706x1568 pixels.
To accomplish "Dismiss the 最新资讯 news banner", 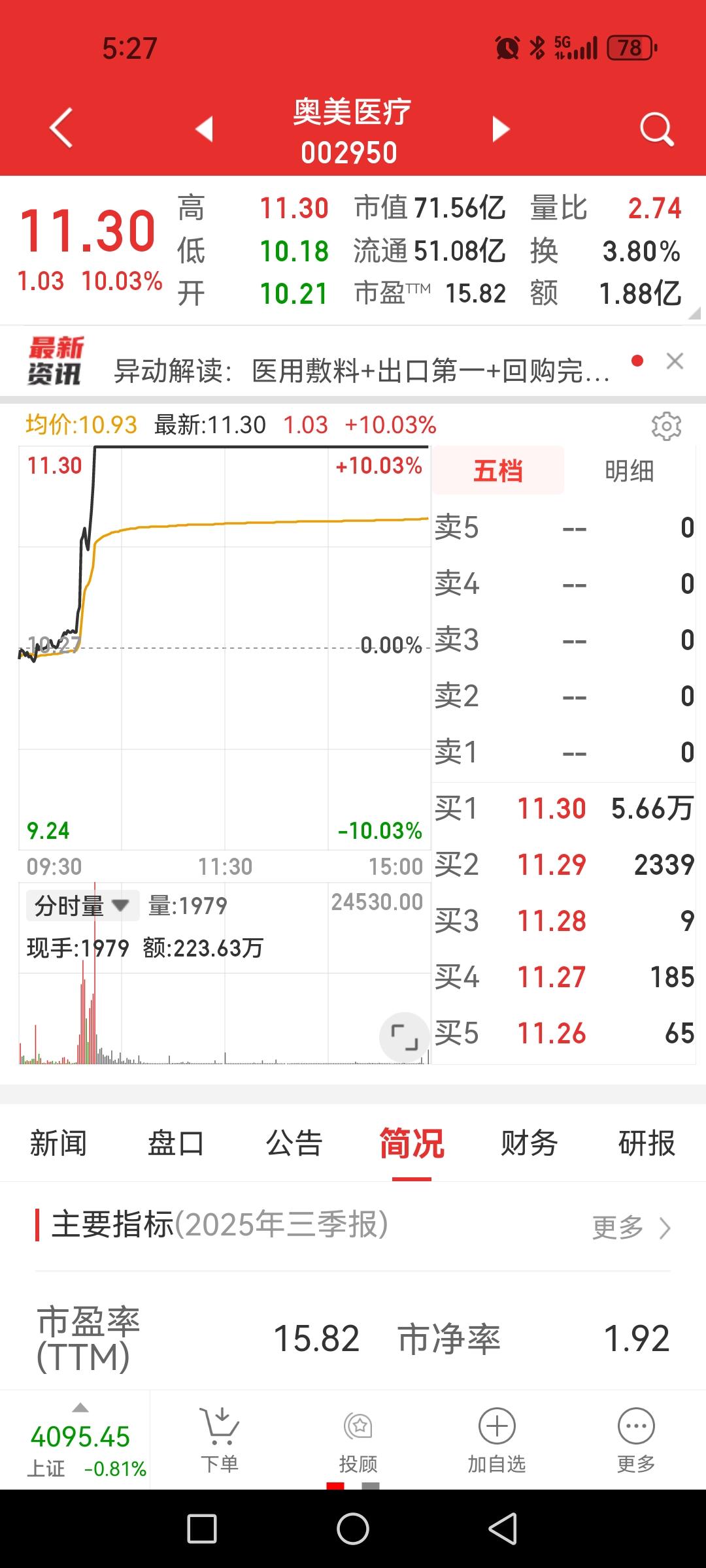I will 675,361.
